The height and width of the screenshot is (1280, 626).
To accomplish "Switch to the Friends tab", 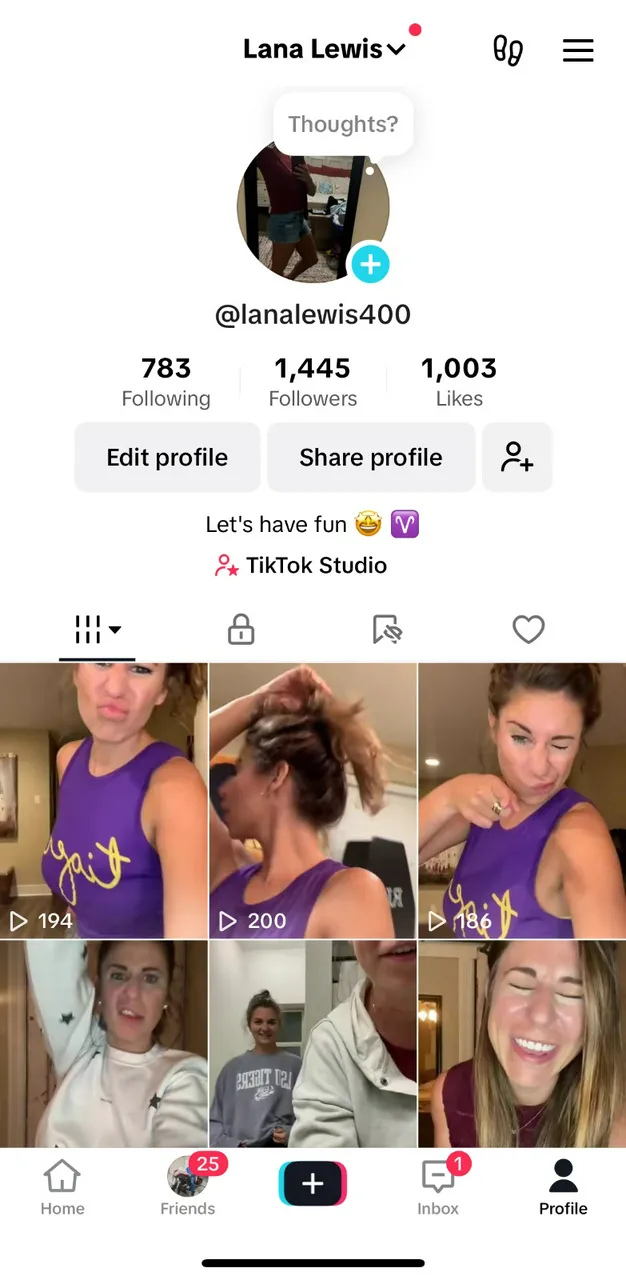I will click(188, 1188).
